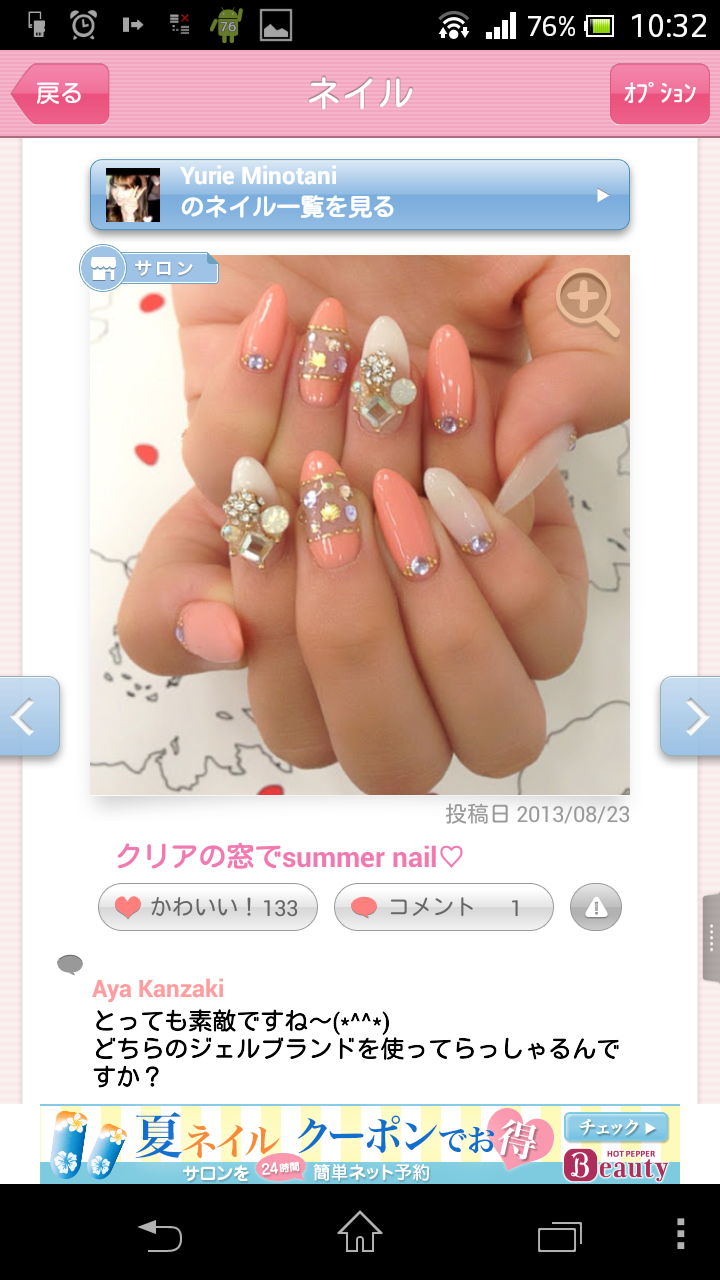
Task: Go to the next nail photo
Action: 692,716
